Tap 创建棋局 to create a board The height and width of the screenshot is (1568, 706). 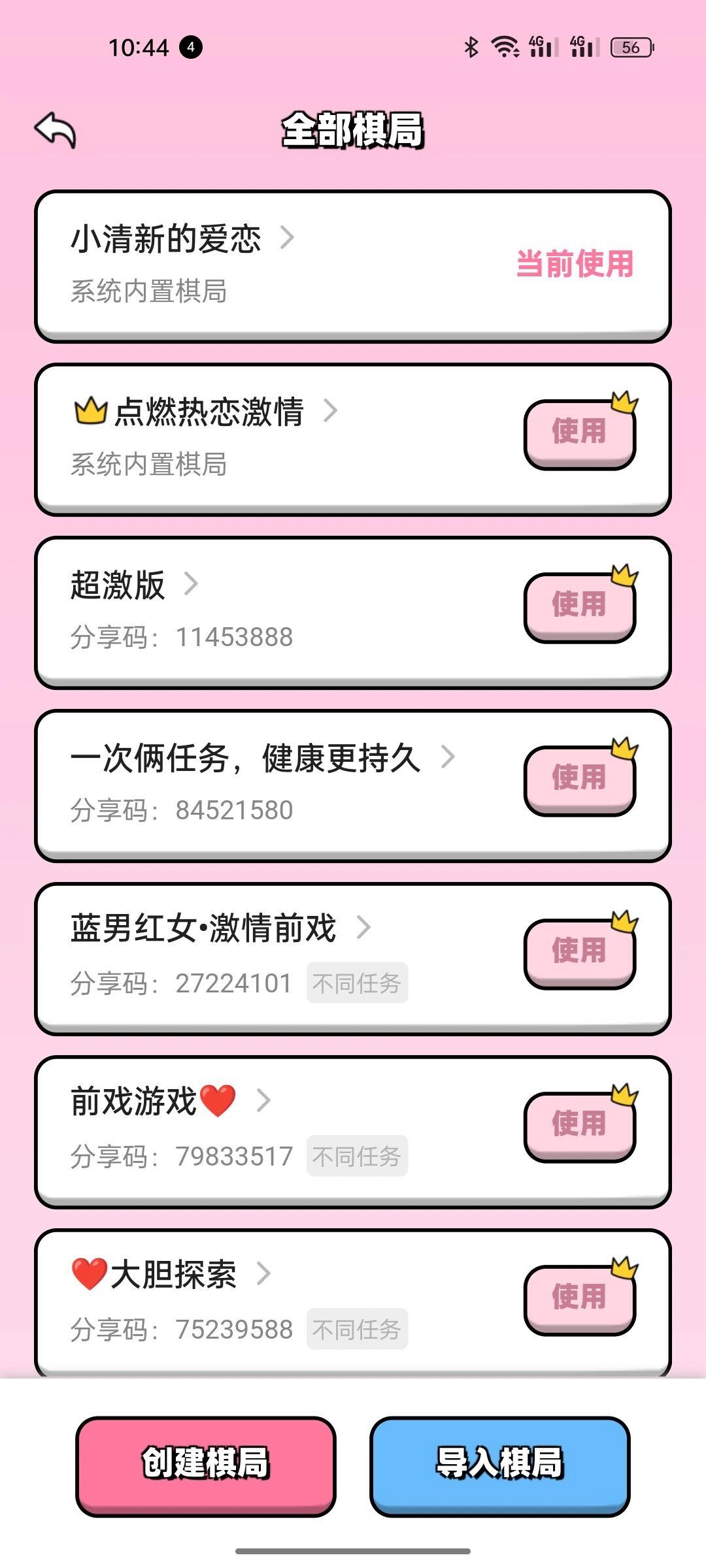(x=206, y=1463)
